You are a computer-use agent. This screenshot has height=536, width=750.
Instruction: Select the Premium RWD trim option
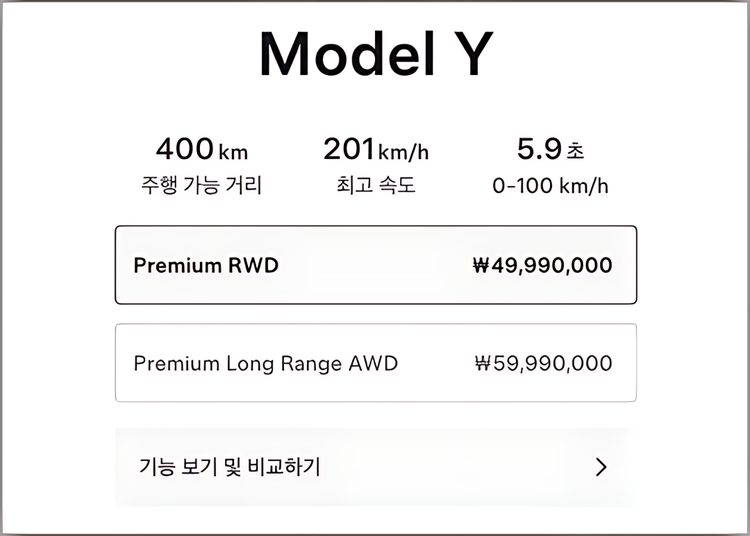pos(375,265)
